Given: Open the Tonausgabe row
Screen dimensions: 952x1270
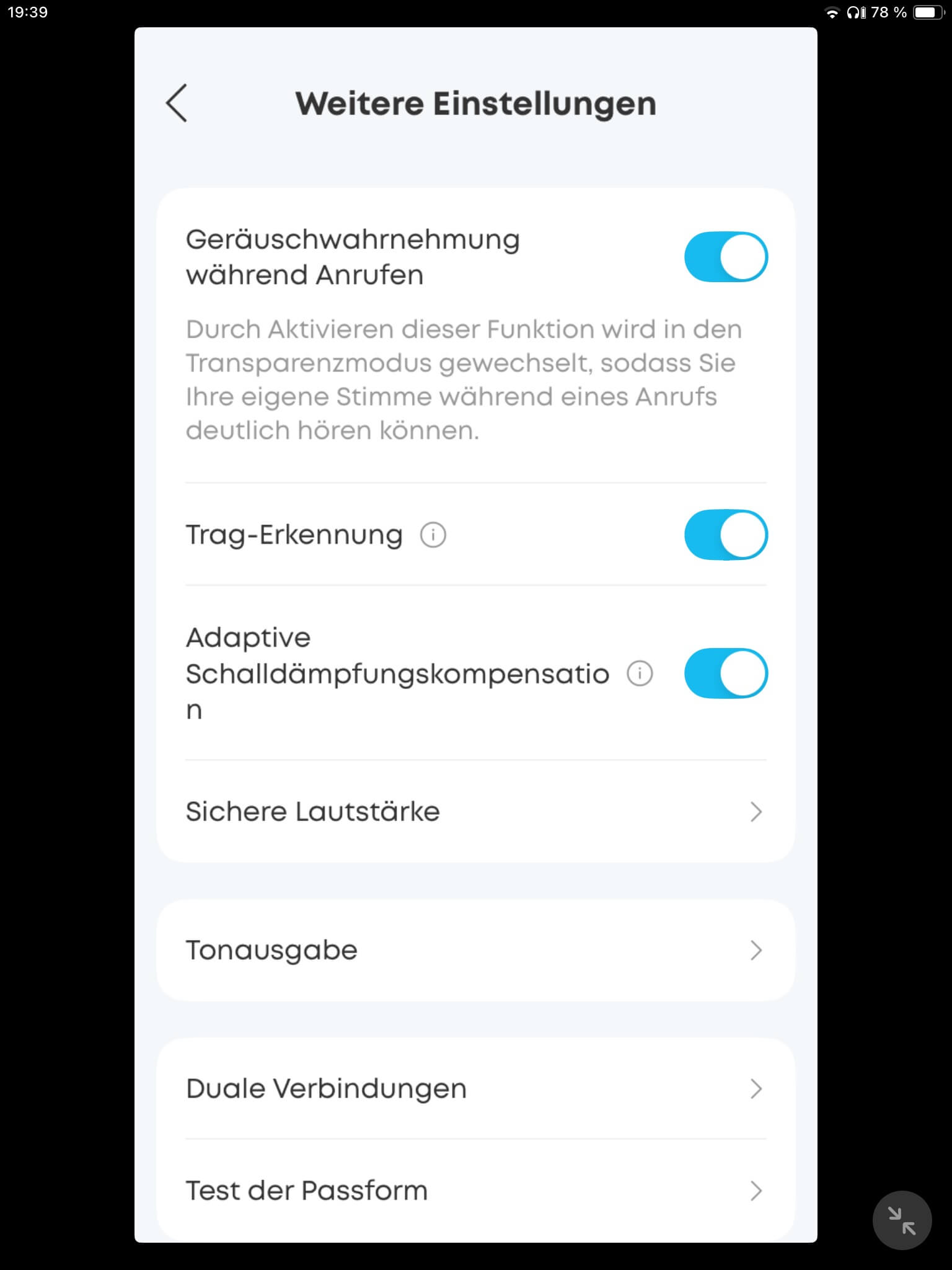Looking at the screenshot, I should 475,950.
